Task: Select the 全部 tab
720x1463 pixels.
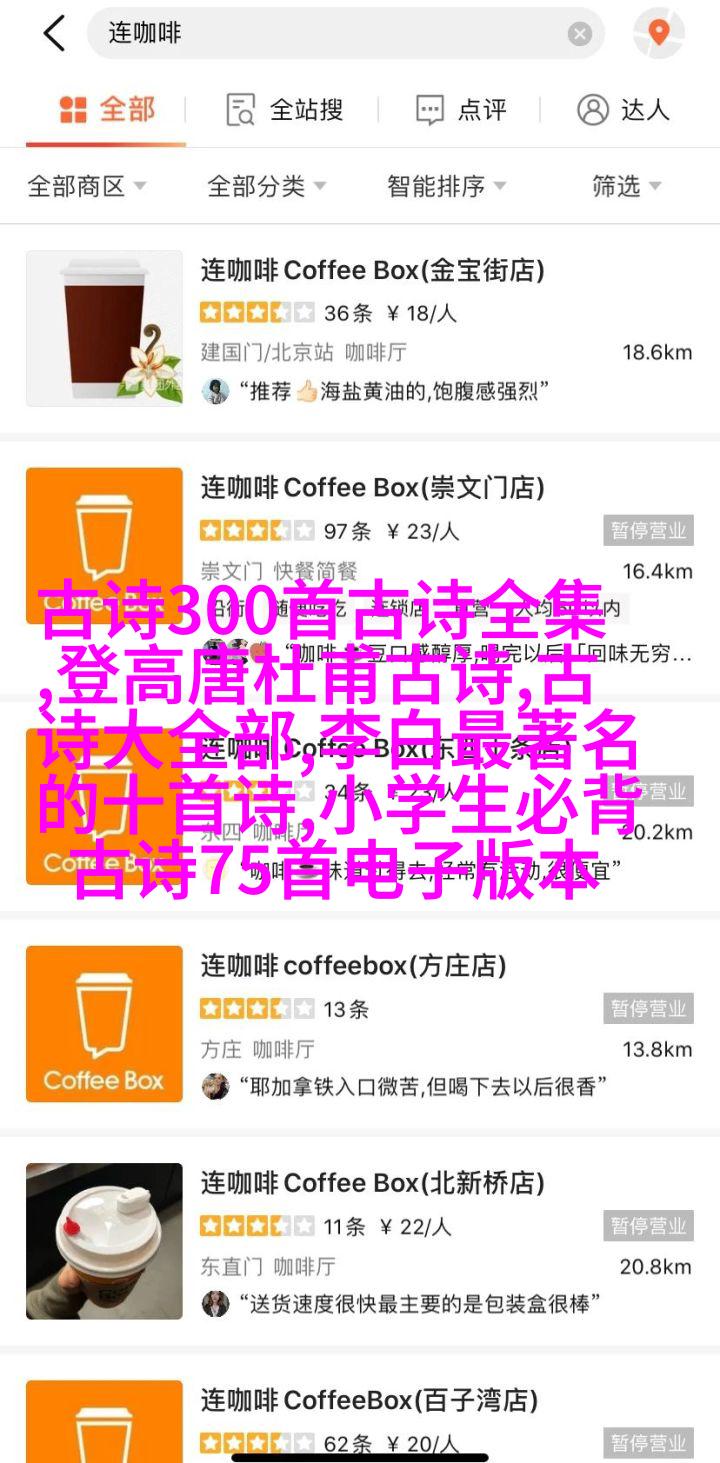Action: (106, 110)
